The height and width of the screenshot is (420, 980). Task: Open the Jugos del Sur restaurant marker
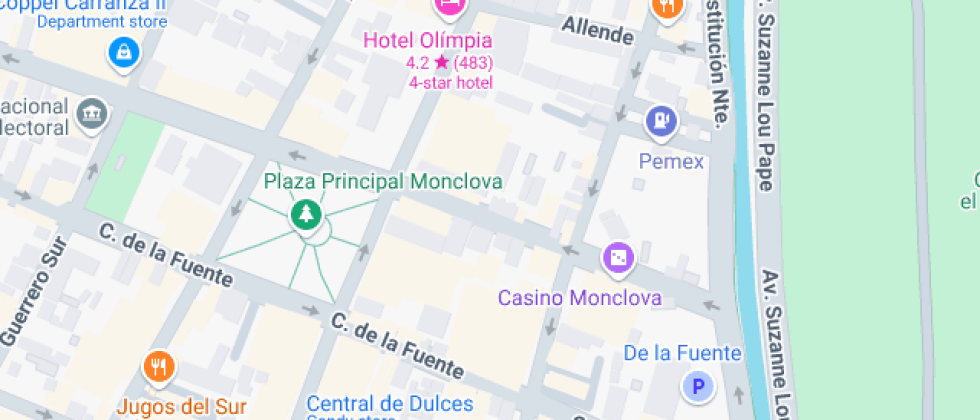158,367
